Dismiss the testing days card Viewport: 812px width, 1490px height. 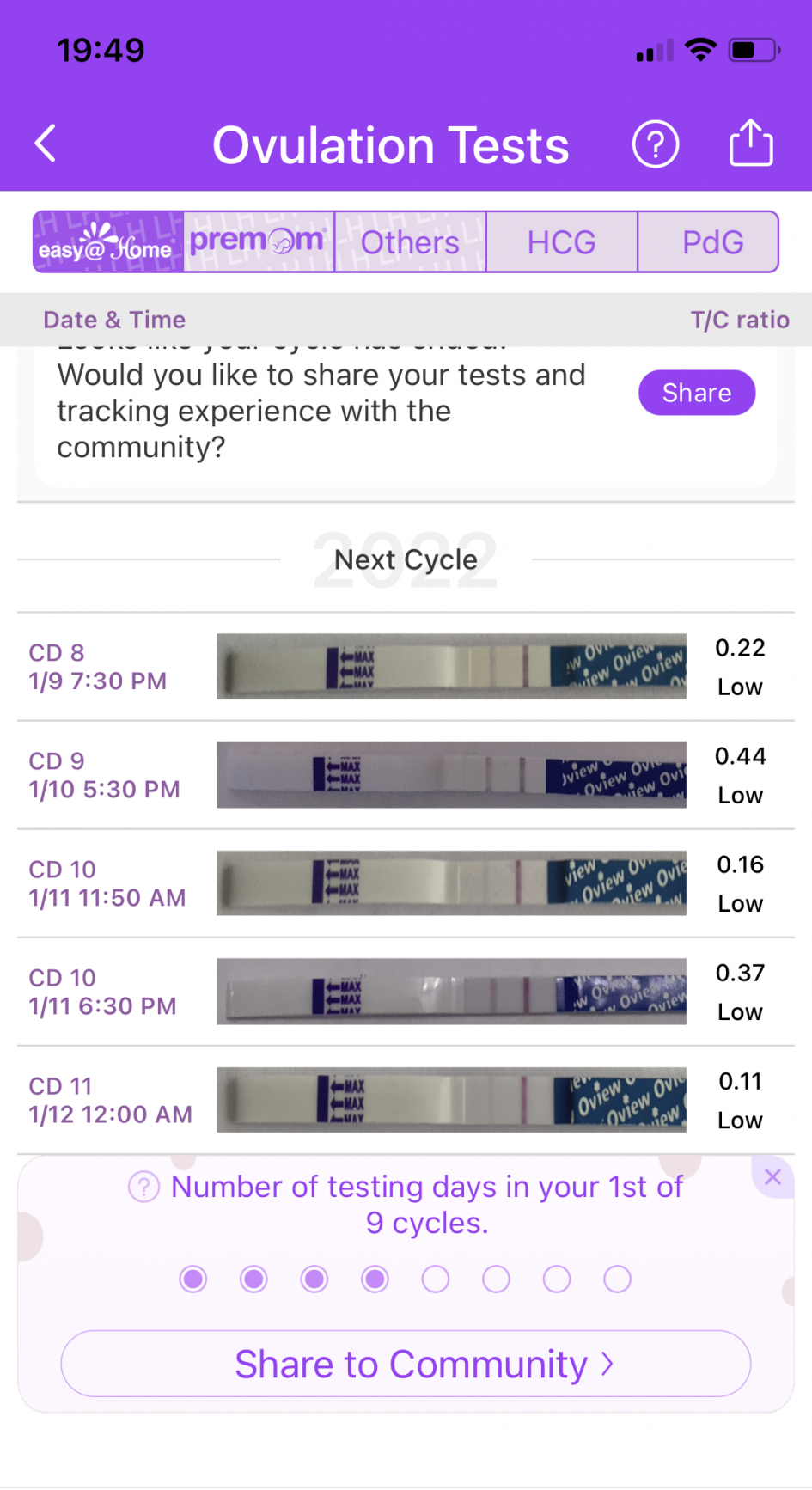[x=772, y=1177]
